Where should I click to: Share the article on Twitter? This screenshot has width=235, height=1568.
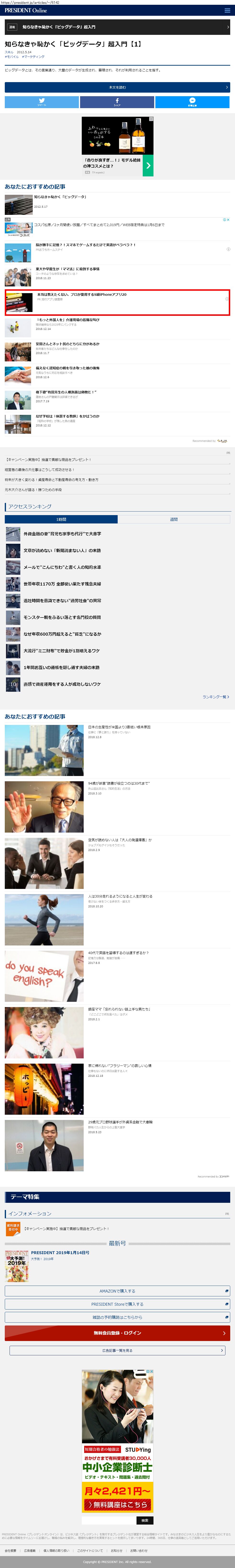[x=42, y=102]
